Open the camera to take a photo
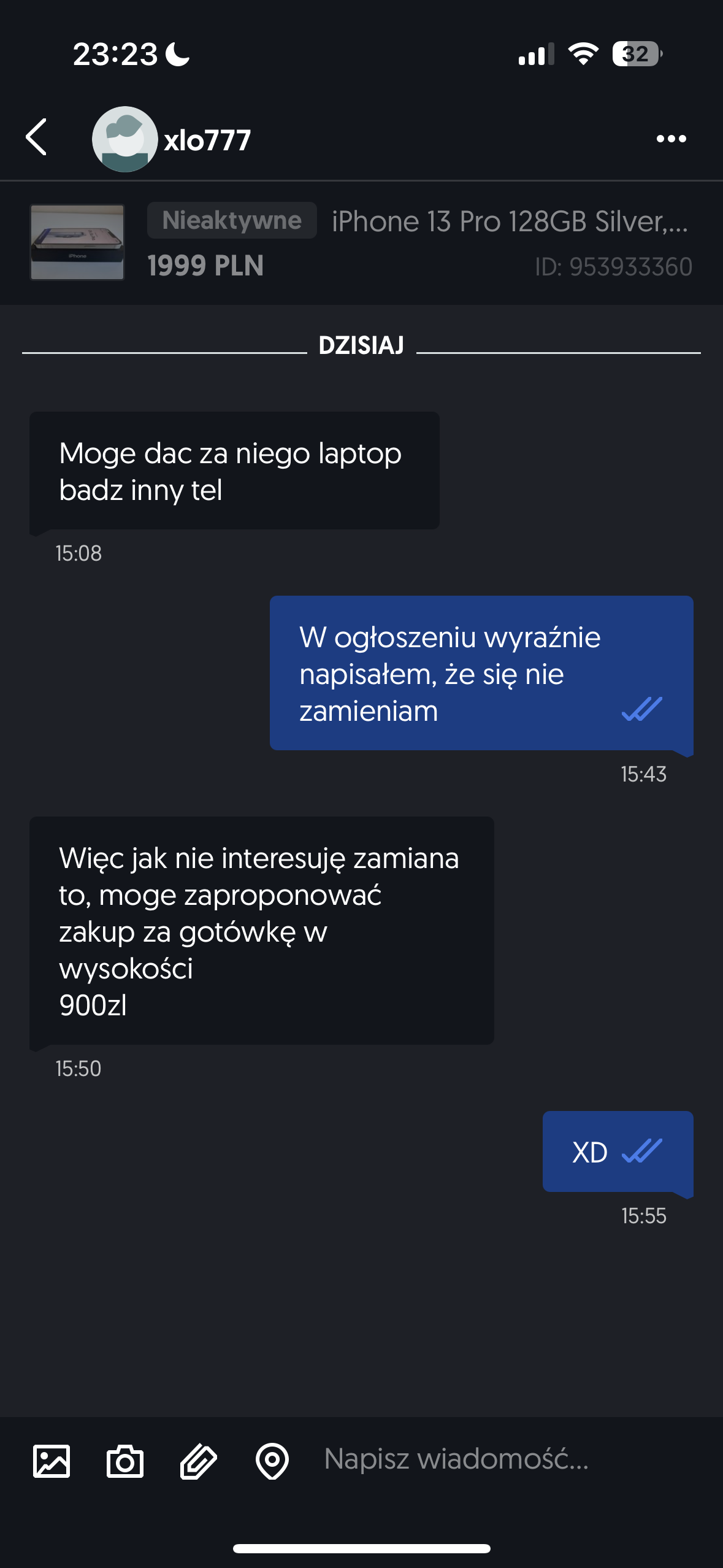The height and width of the screenshot is (1568, 723). point(125,1461)
